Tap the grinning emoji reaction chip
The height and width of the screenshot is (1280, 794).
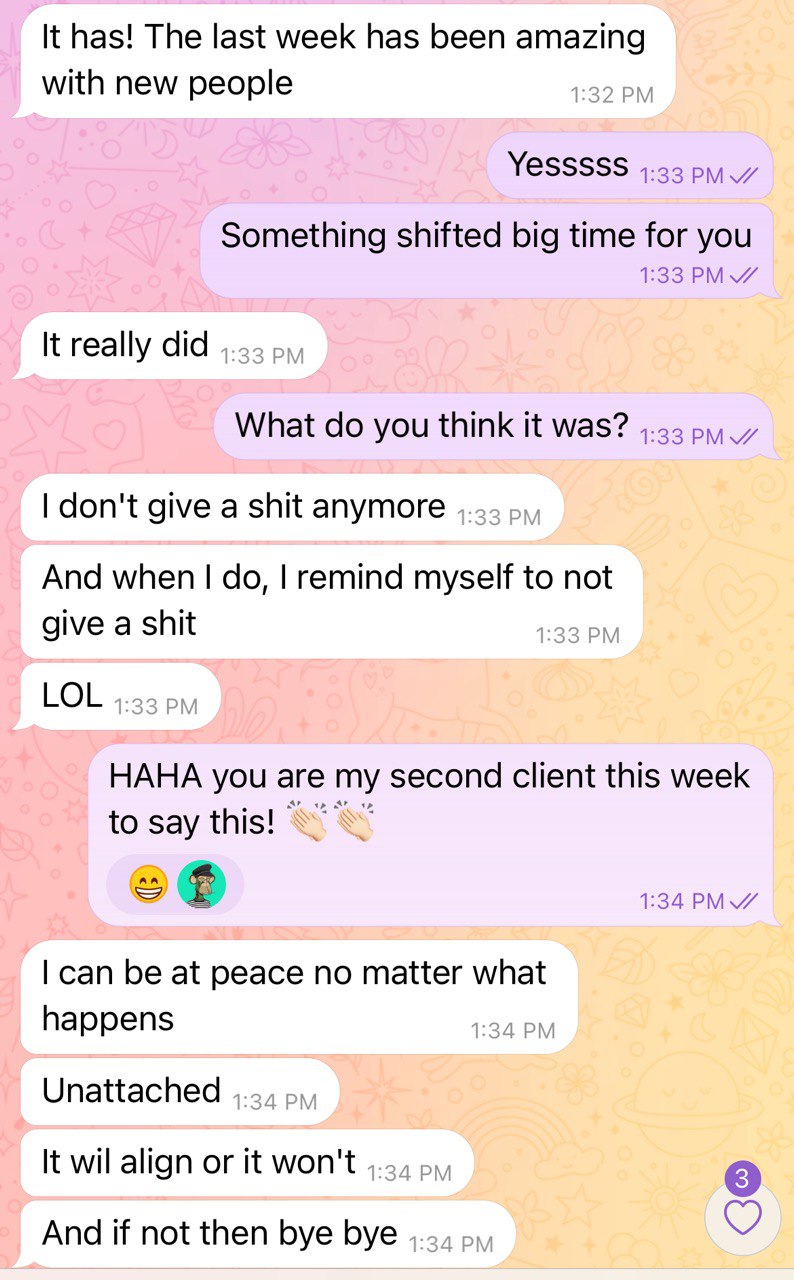[x=150, y=884]
